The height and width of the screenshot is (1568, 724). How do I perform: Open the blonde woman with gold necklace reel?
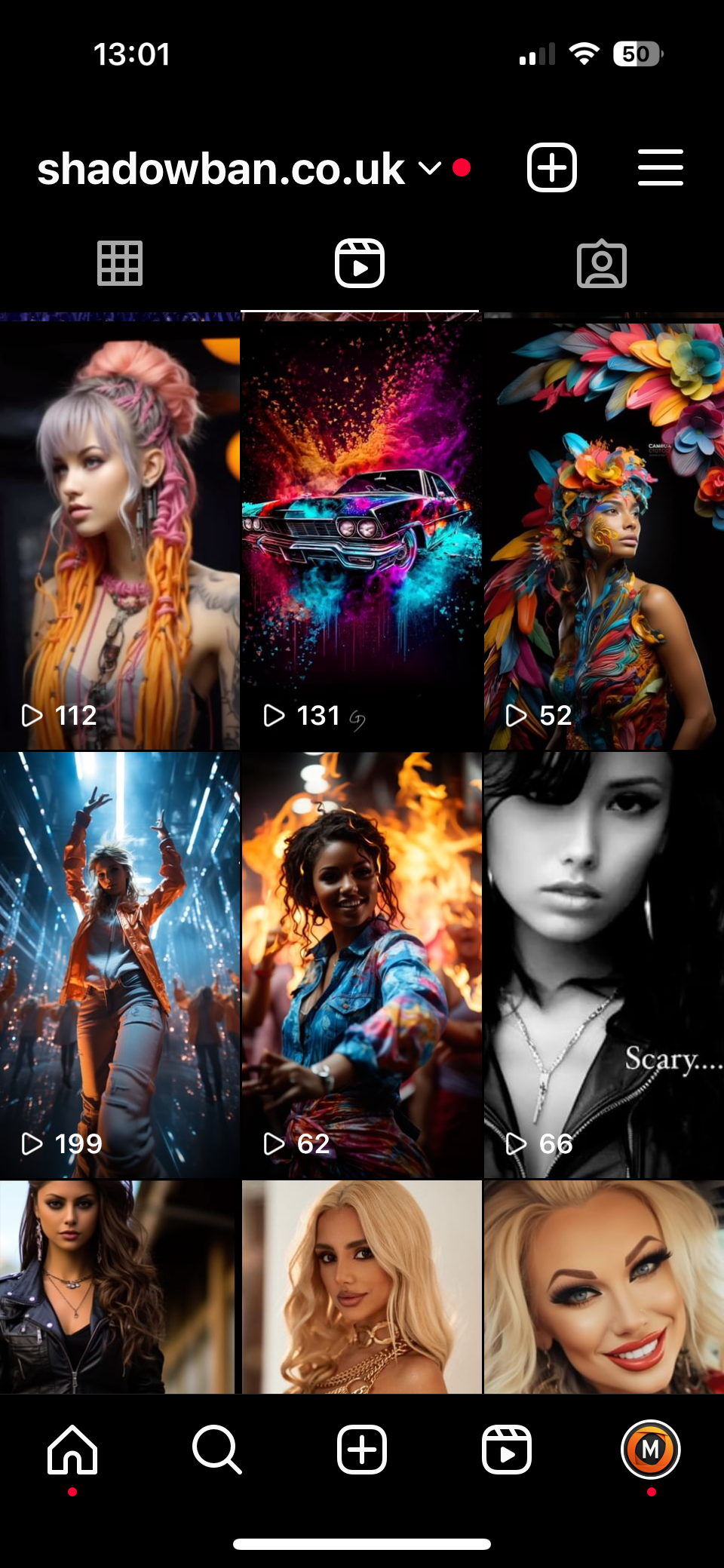click(361, 1286)
